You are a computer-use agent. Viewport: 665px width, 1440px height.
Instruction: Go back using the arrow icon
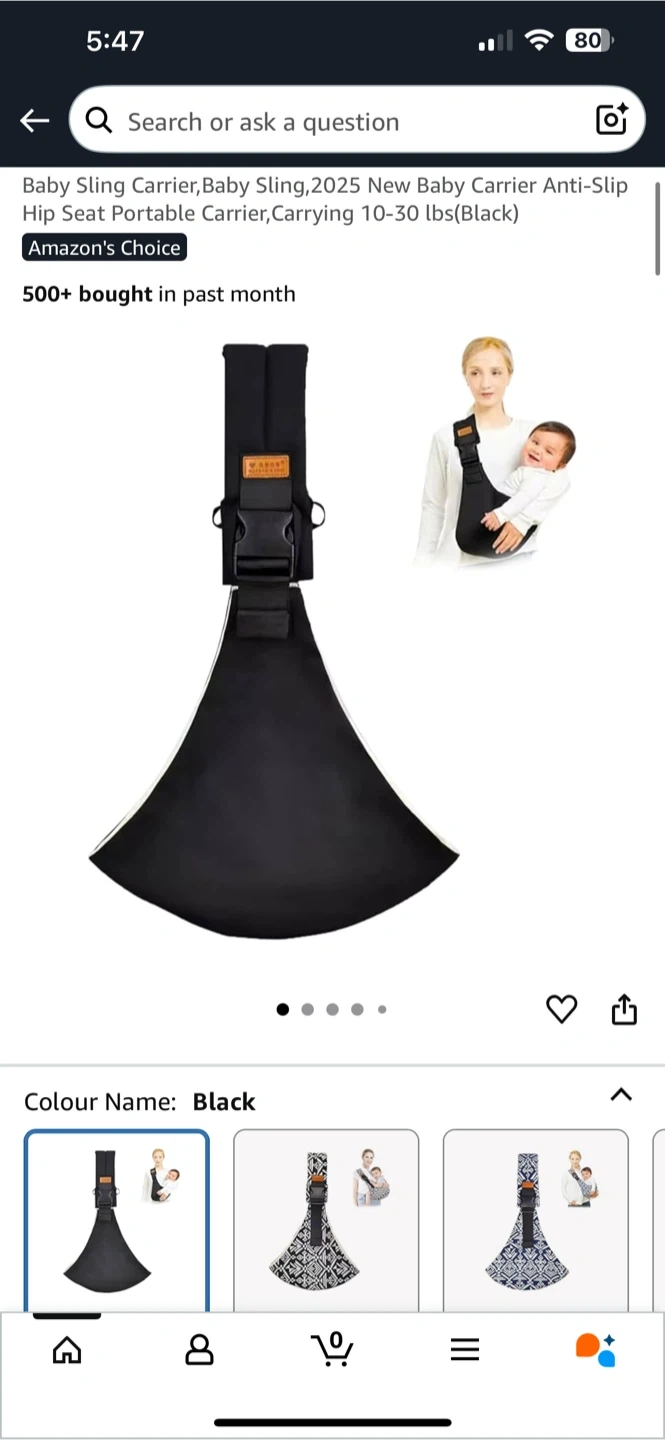pyautogui.click(x=34, y=121)
